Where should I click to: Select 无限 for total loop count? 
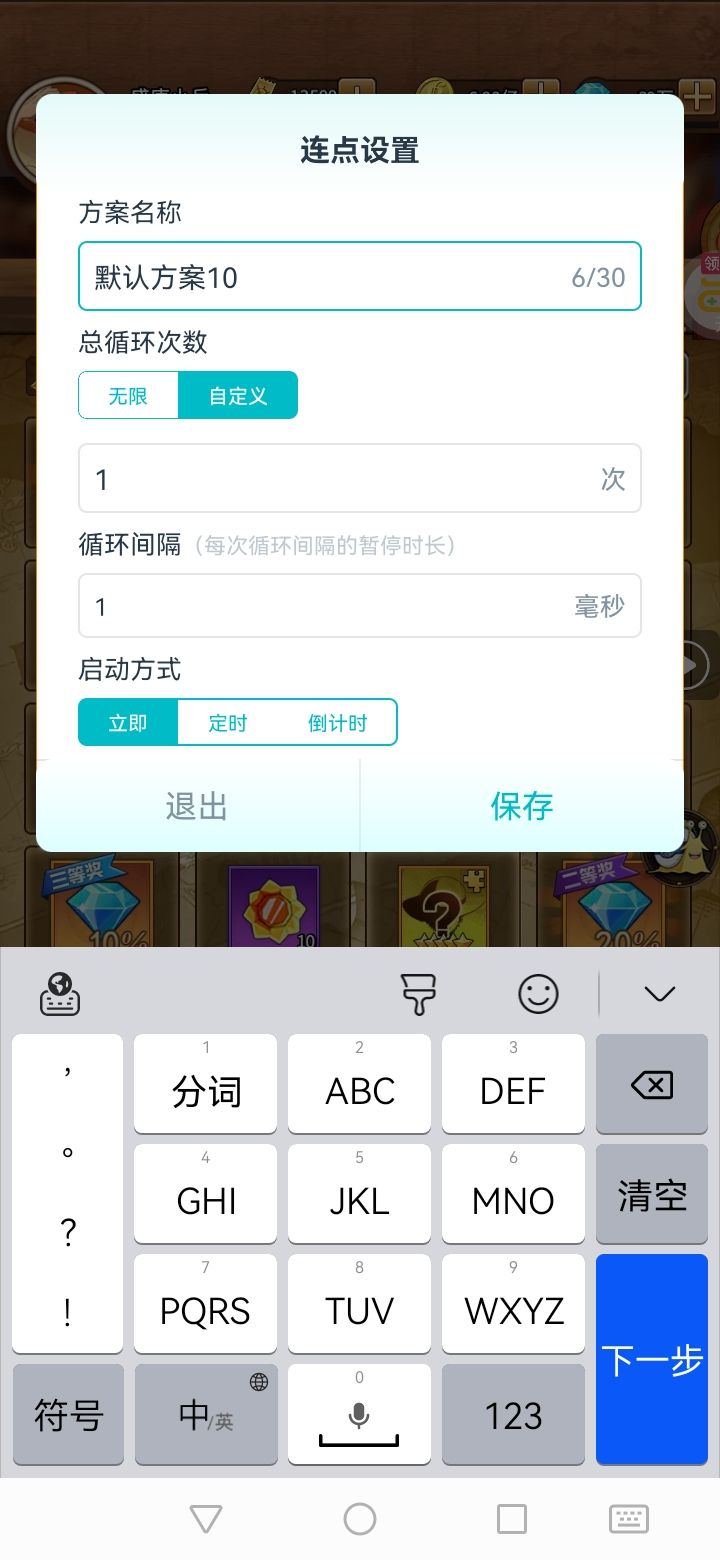click(x=128, y=396)
